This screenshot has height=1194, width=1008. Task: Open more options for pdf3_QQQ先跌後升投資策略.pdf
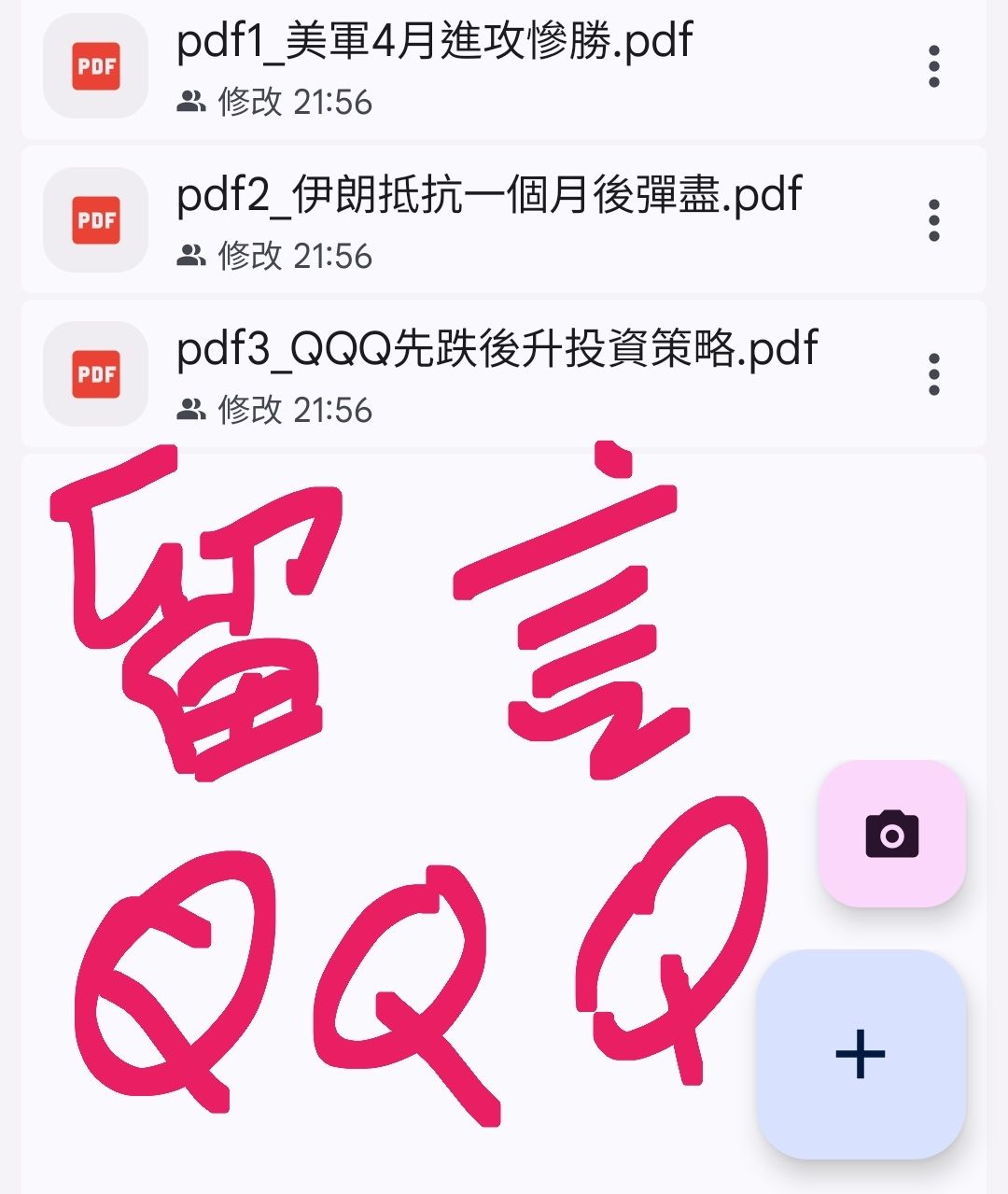tap(933, 374)
